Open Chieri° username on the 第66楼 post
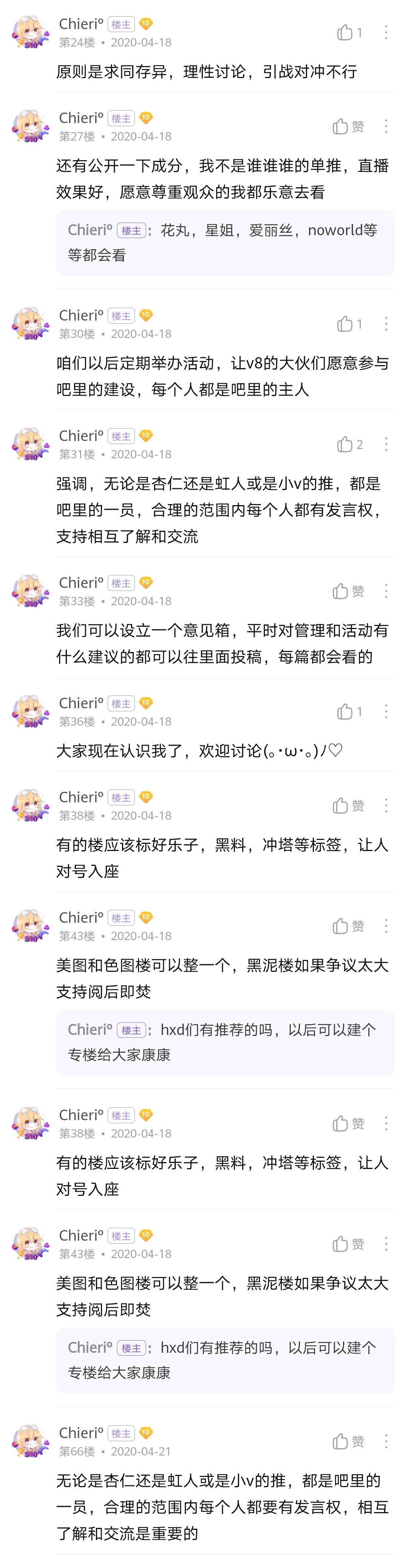This screenshot has width=408, height=1568. pos(81,1433)
